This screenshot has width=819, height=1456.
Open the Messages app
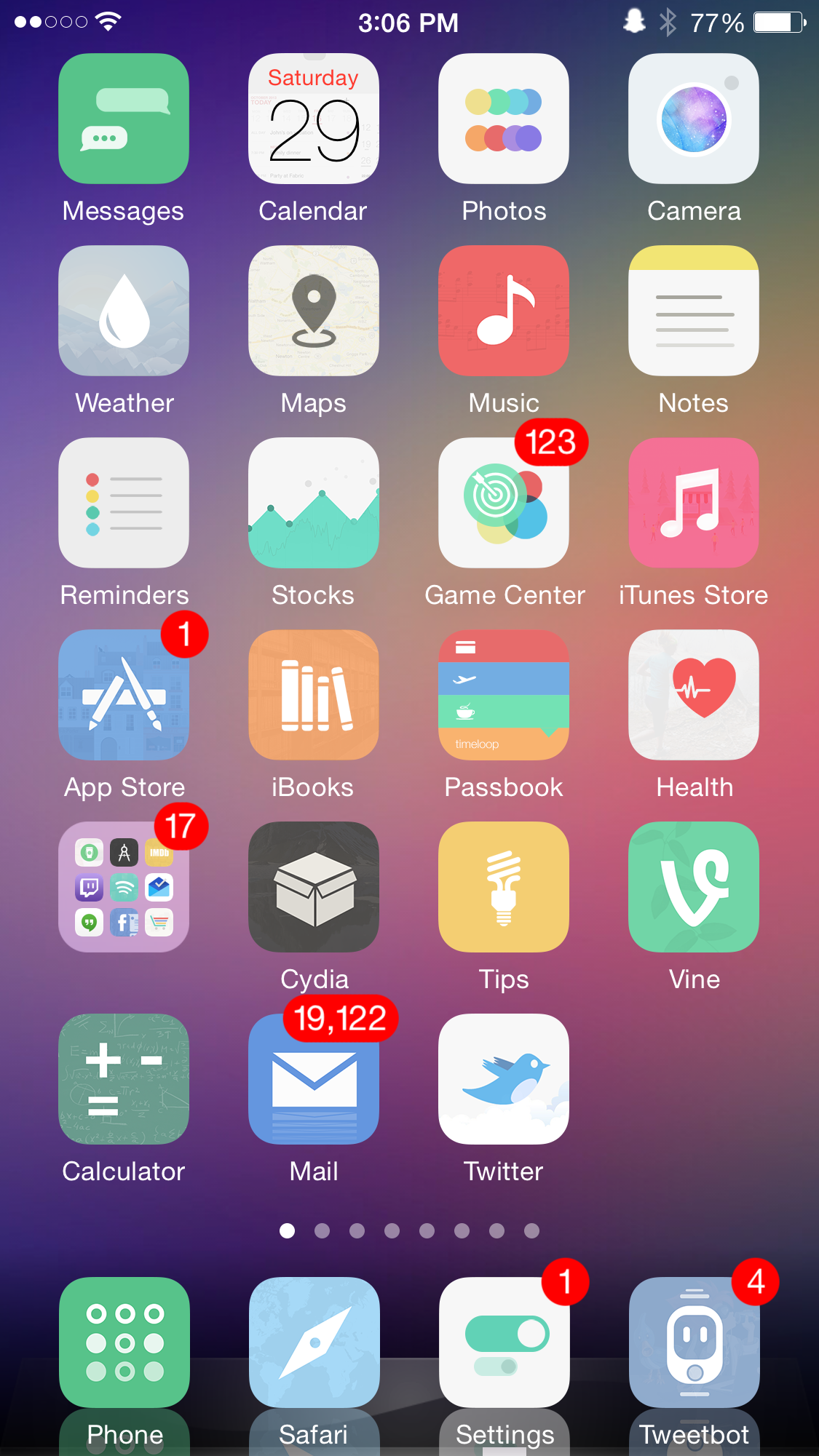point(124,119)
